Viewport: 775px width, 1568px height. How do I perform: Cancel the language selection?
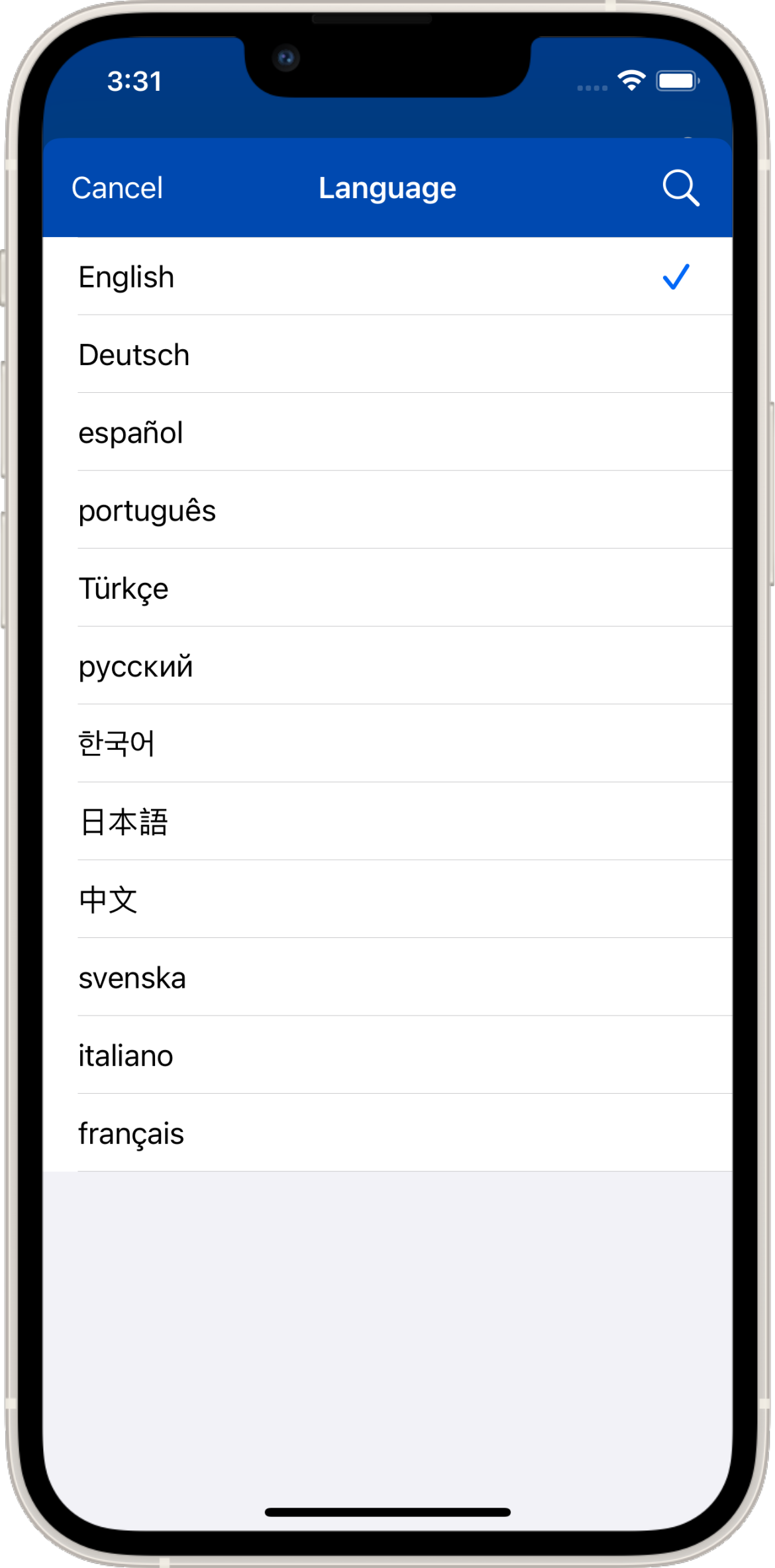point(117,188)
